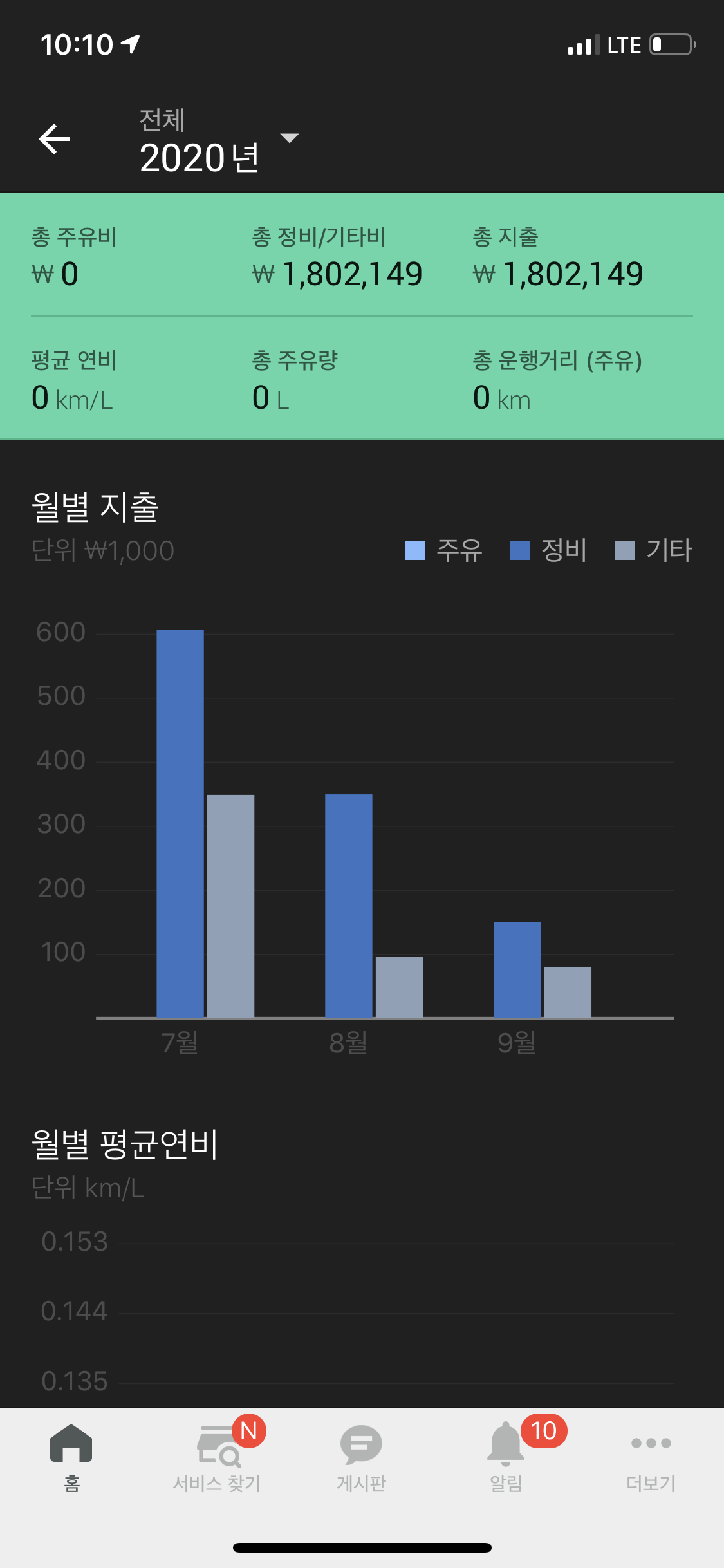Tap the 7월 maintenance bar in the chart
This screenshot has height=1568, width=724.
179,824
